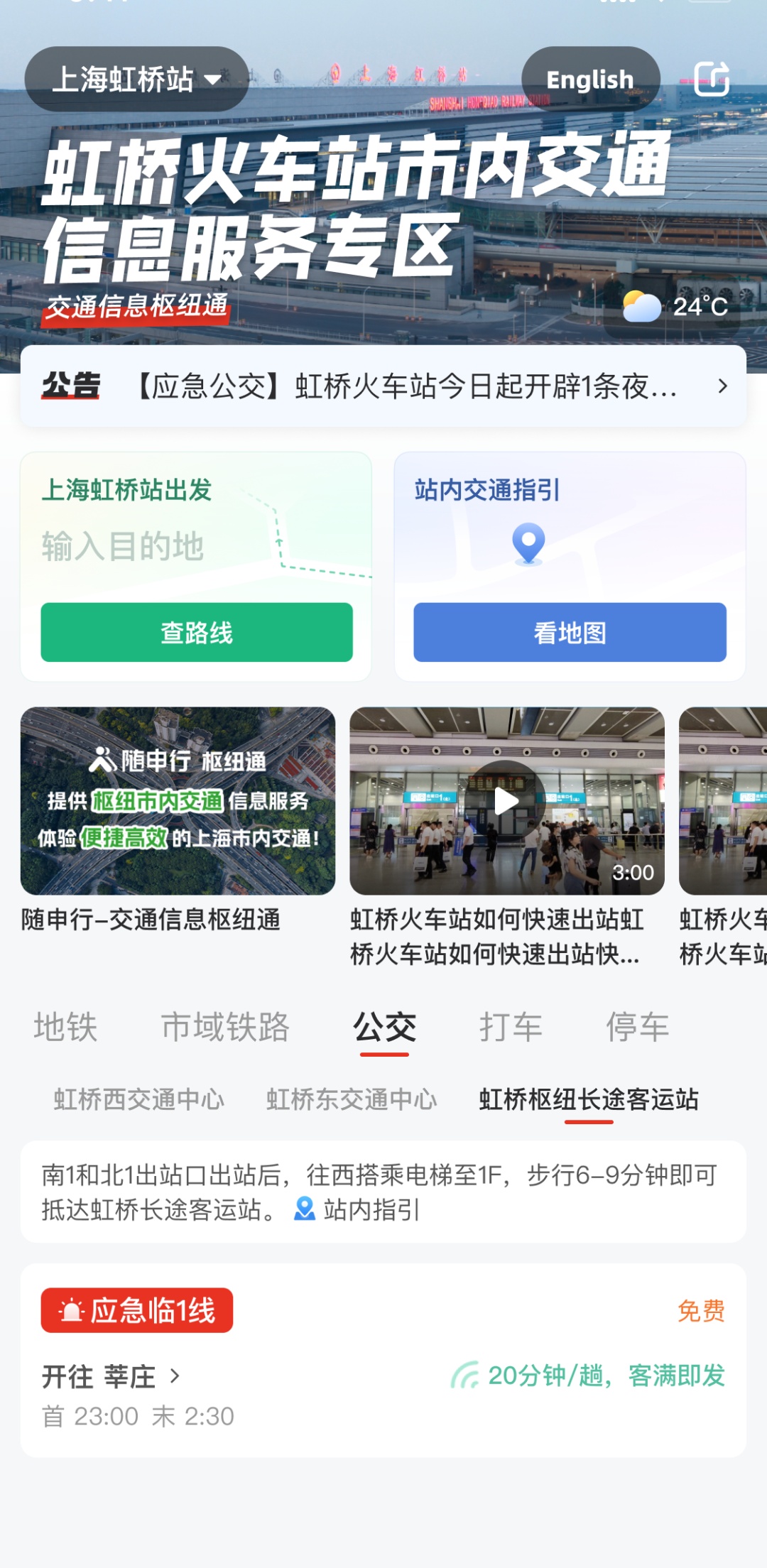Choose the 虹桥东交通中心 sub-tab

(x=352, y=1100)
